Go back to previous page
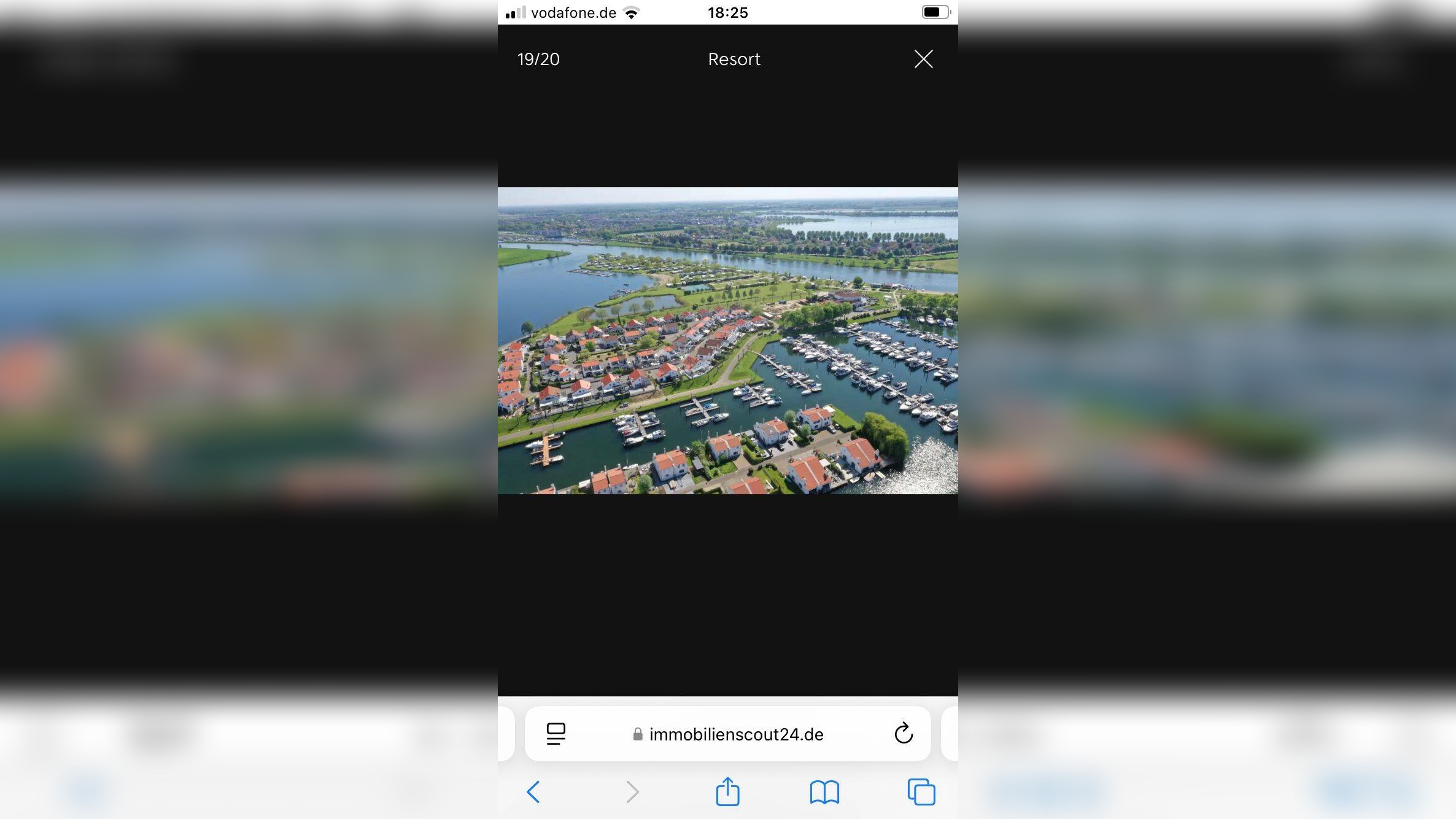The image size is (1456, 819). click(533, 792)
